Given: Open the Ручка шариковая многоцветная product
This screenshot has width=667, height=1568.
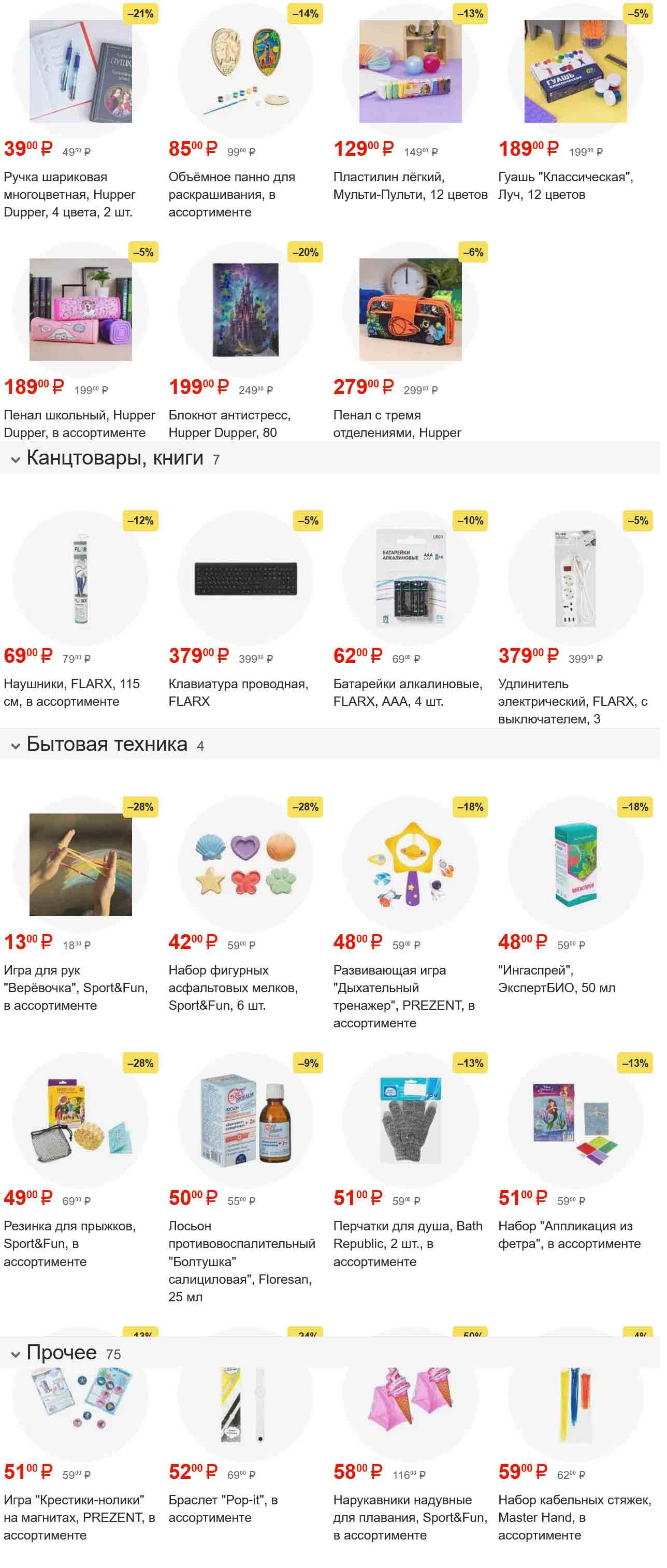Looking at the screenshot, I should point(80,72).
